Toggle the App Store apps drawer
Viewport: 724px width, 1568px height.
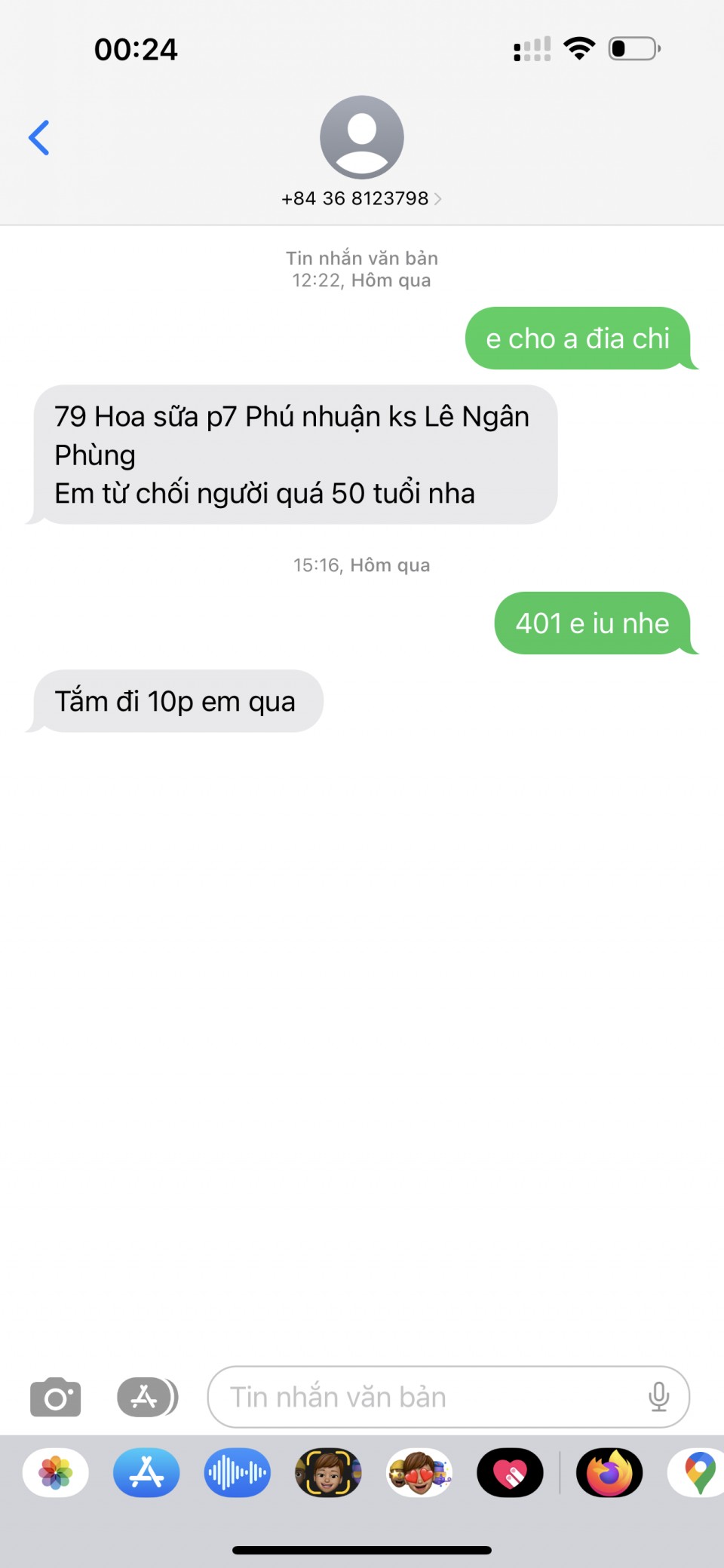[x=148, y=1397]
